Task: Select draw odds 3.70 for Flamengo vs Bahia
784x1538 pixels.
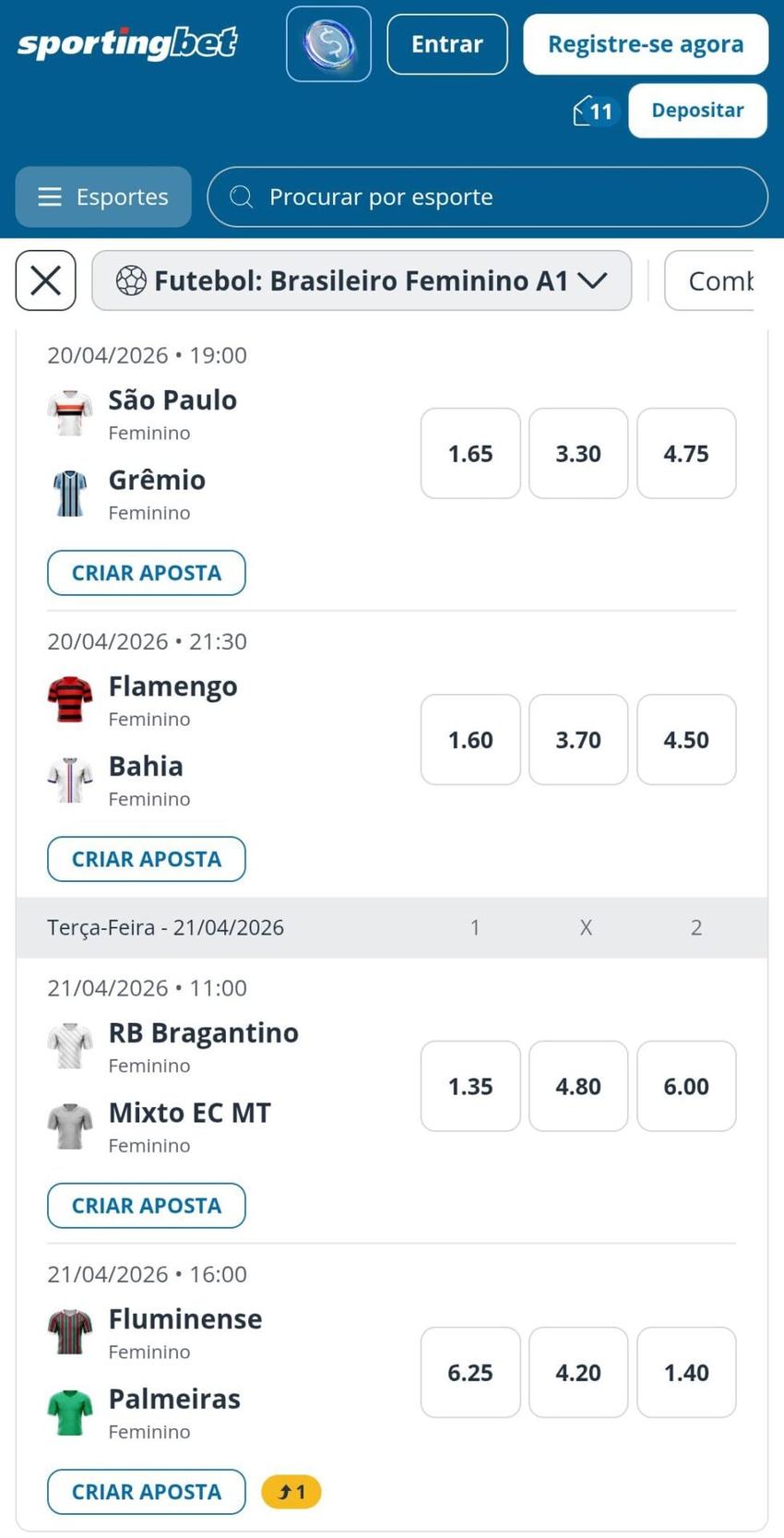Action: [578, 739]
